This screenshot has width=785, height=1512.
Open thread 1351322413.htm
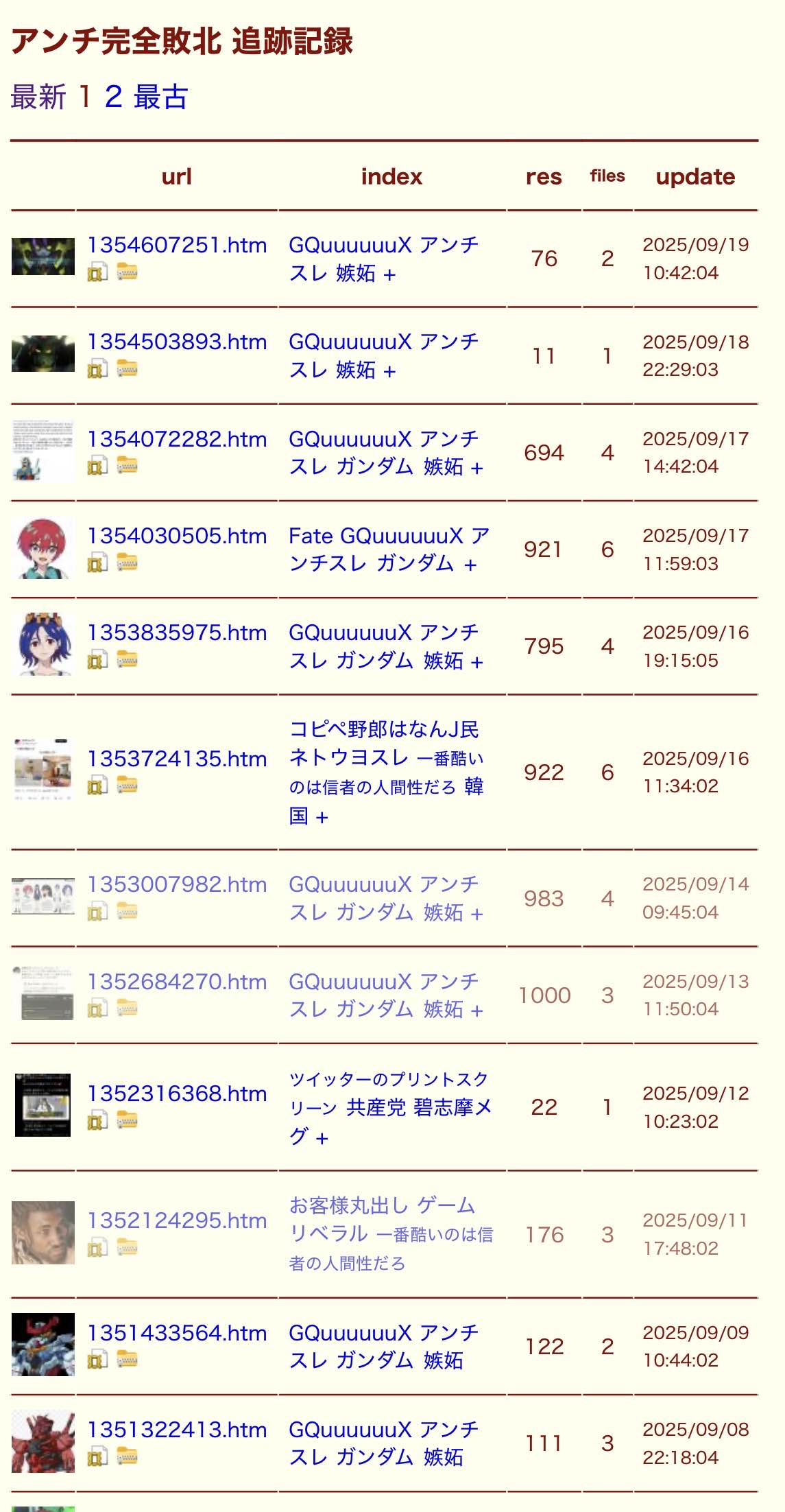tap(177, 1430)
